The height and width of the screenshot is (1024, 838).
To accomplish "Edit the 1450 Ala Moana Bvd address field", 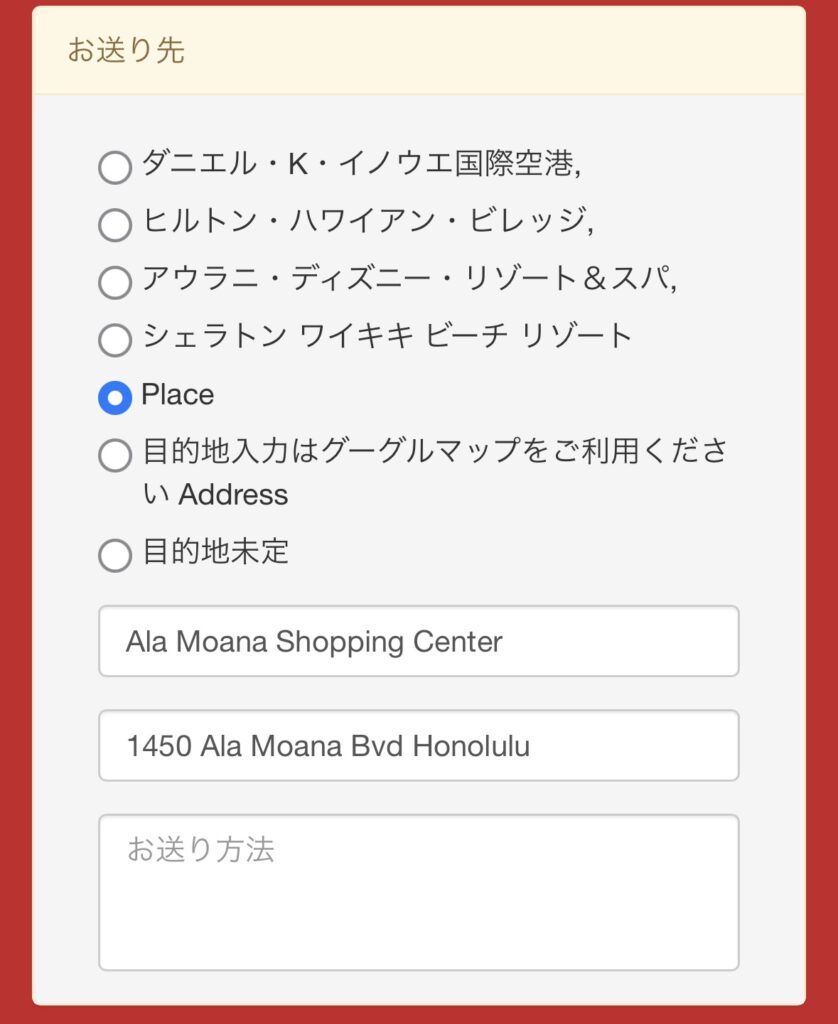I will (418, 746).
